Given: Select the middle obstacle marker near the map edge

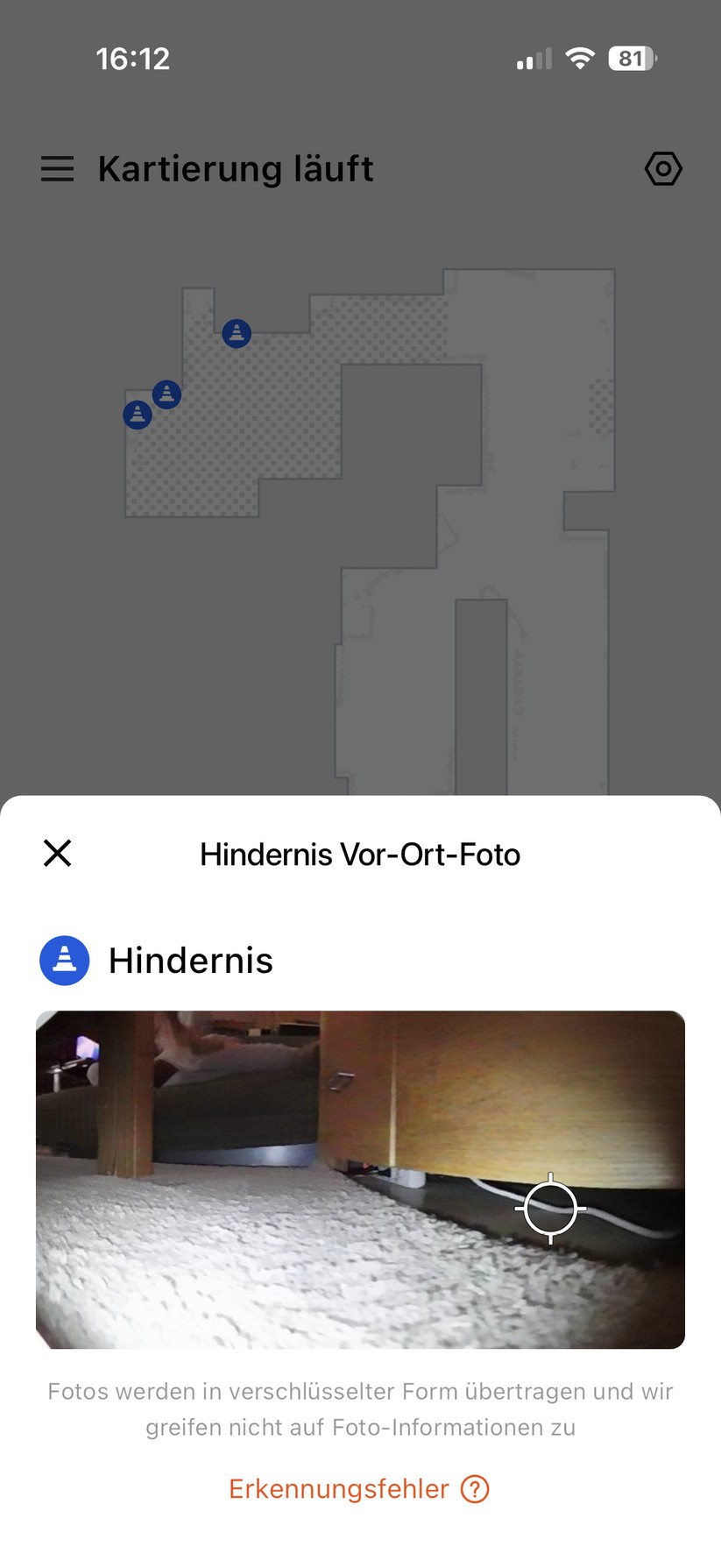Looking at the screenshot, I should coord(168,394).
